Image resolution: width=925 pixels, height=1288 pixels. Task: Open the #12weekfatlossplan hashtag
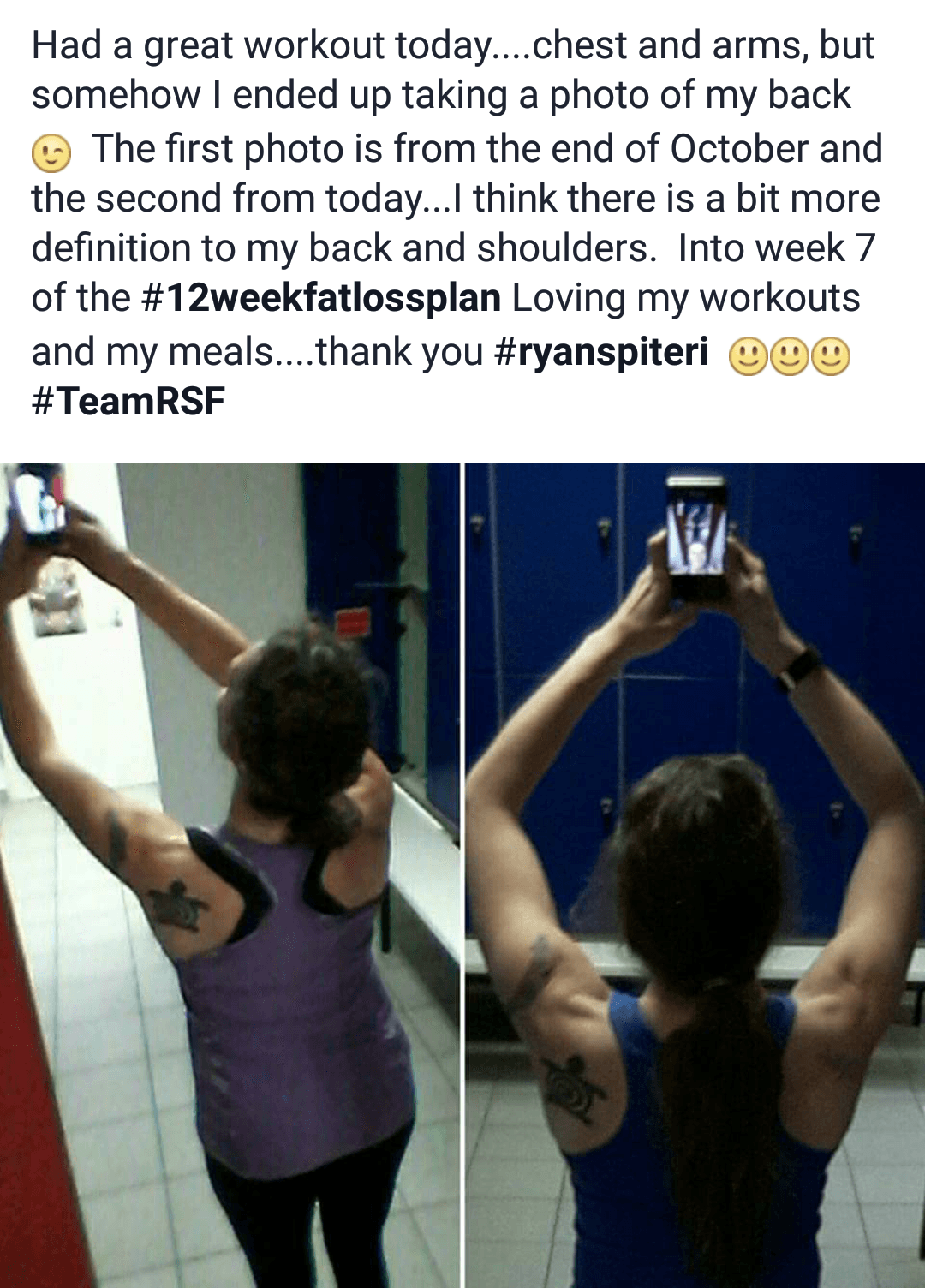320,299
